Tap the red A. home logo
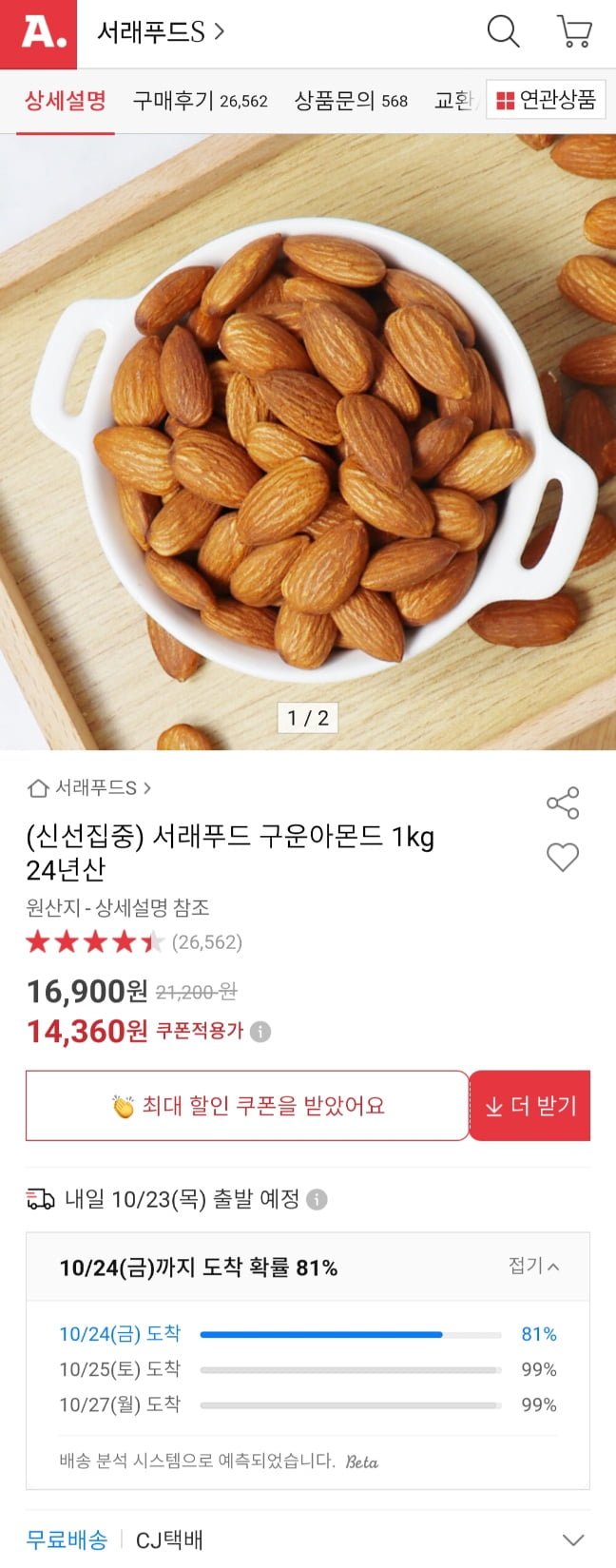The width and height of the screenshot is (616, 1568). click(x=38, y=34)
